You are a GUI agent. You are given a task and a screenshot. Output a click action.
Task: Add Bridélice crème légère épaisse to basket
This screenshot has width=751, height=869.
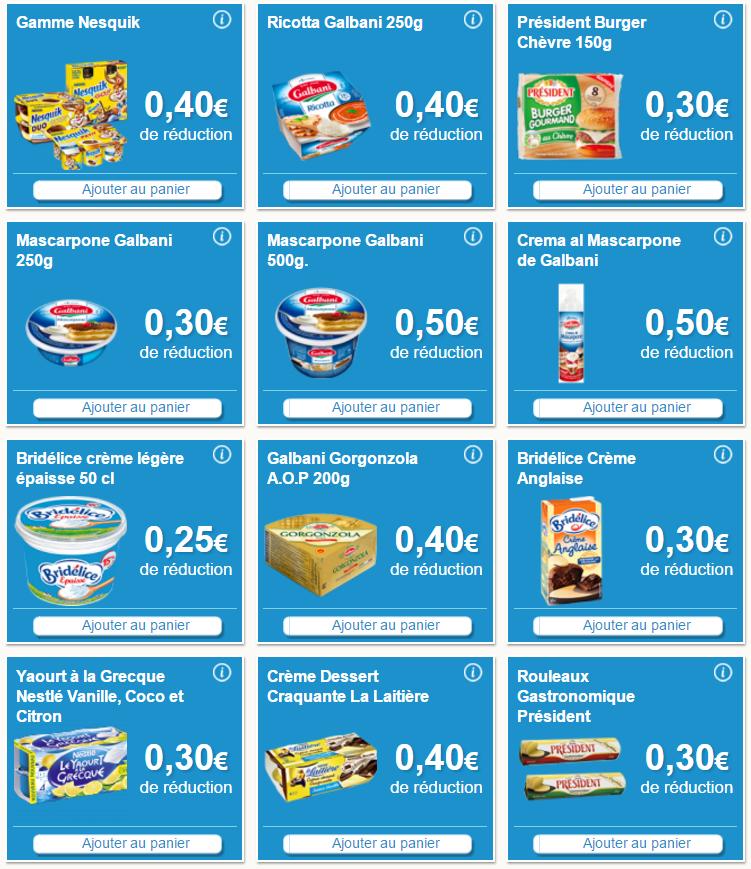(135, 625)
